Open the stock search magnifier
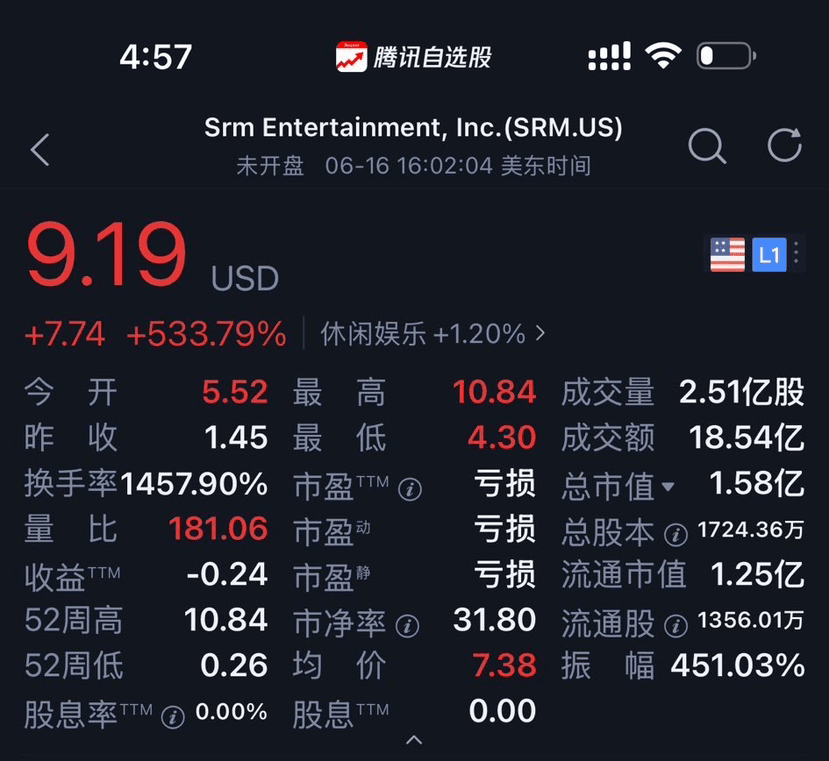Viewport: 829px width, 761px height. [x=707, y=146]
